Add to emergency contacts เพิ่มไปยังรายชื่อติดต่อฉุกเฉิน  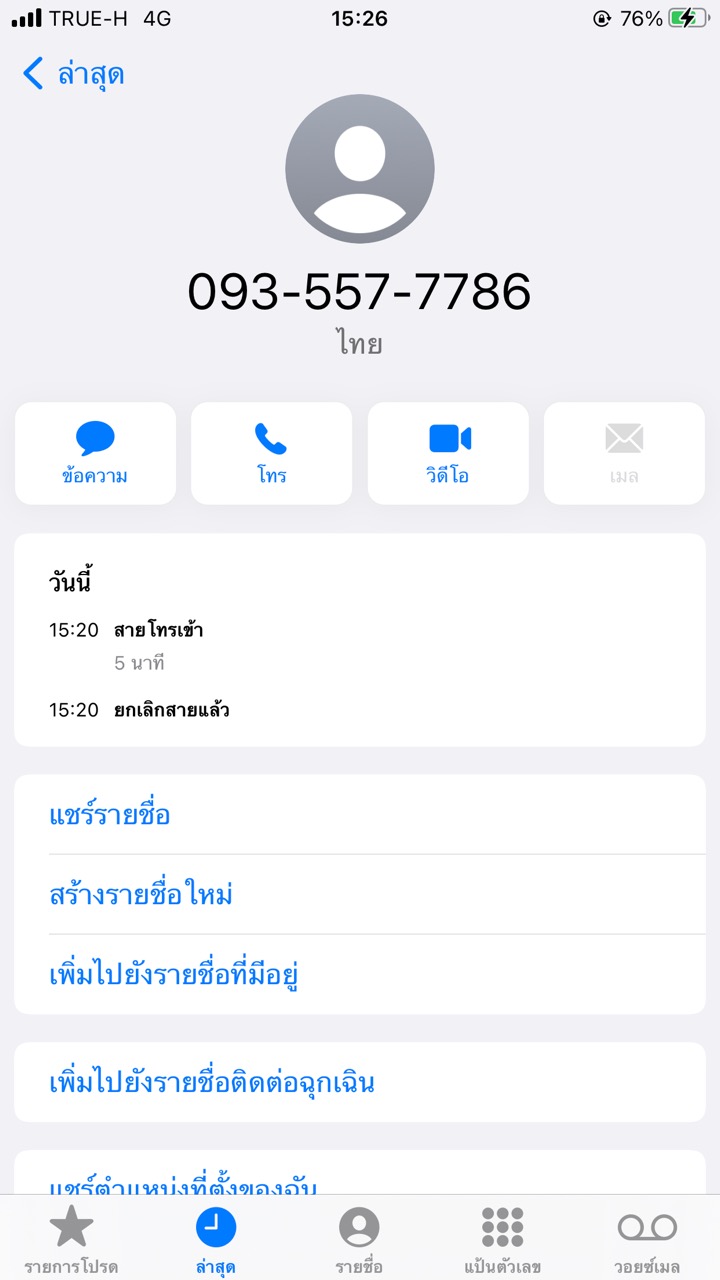212,1082
